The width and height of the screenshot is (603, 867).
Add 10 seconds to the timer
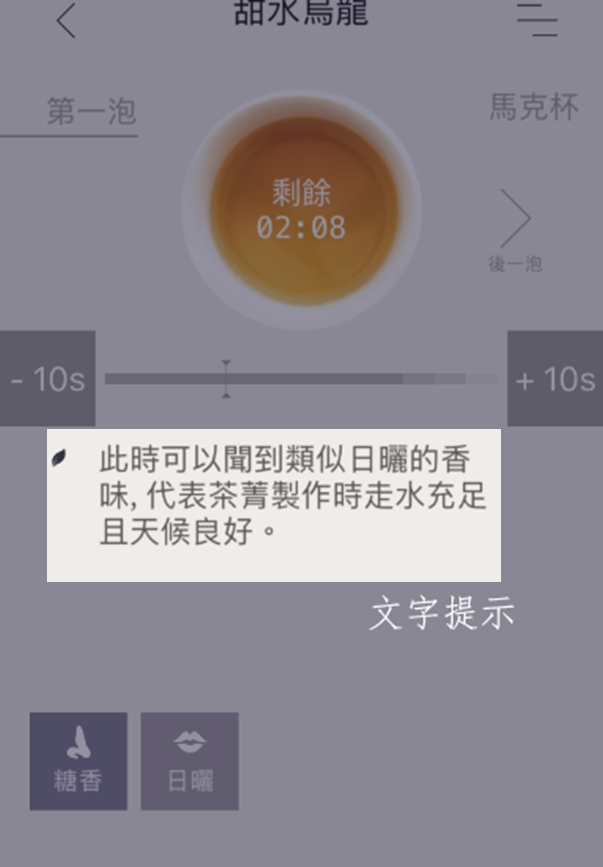[x=555, y=379]
